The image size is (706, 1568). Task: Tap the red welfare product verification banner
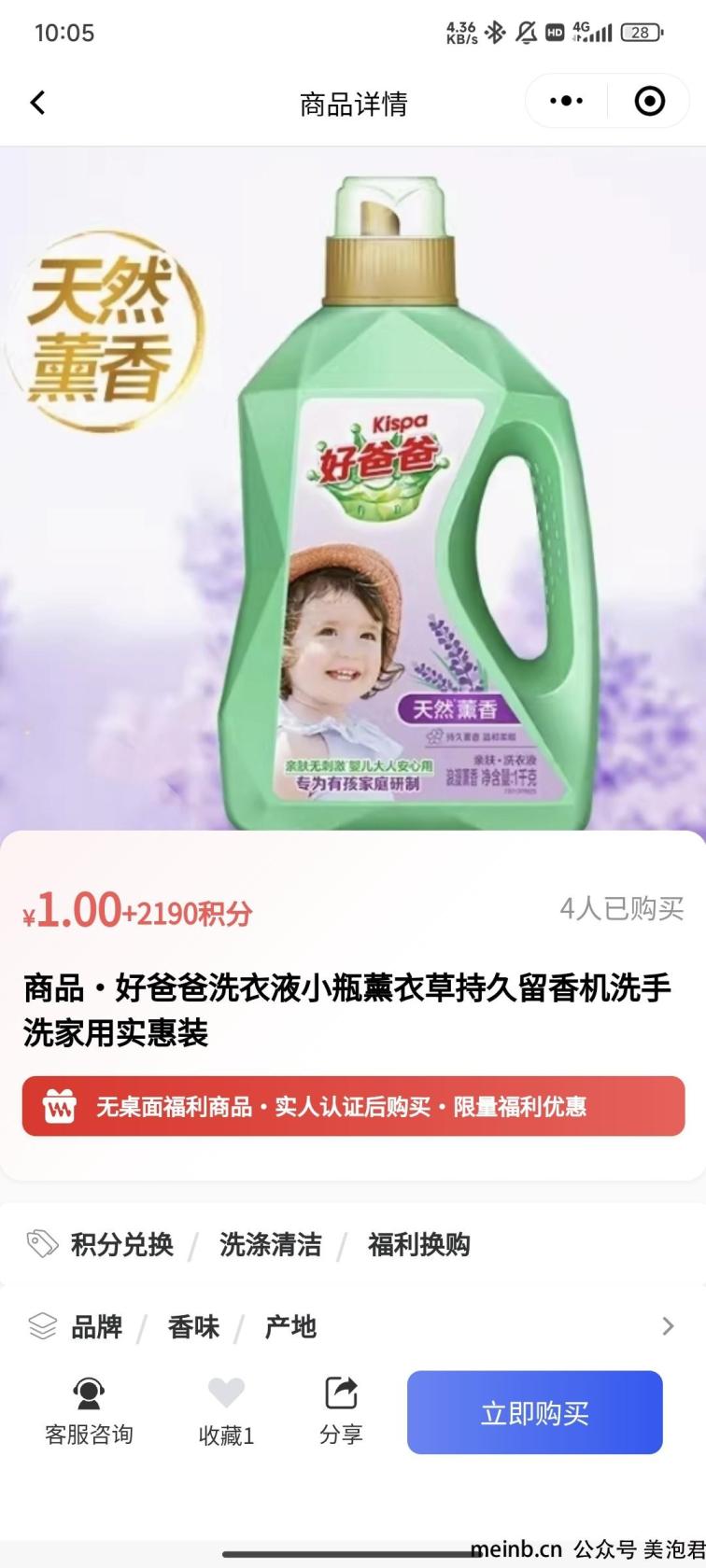pyautogui.click(x=353, y=1106)
